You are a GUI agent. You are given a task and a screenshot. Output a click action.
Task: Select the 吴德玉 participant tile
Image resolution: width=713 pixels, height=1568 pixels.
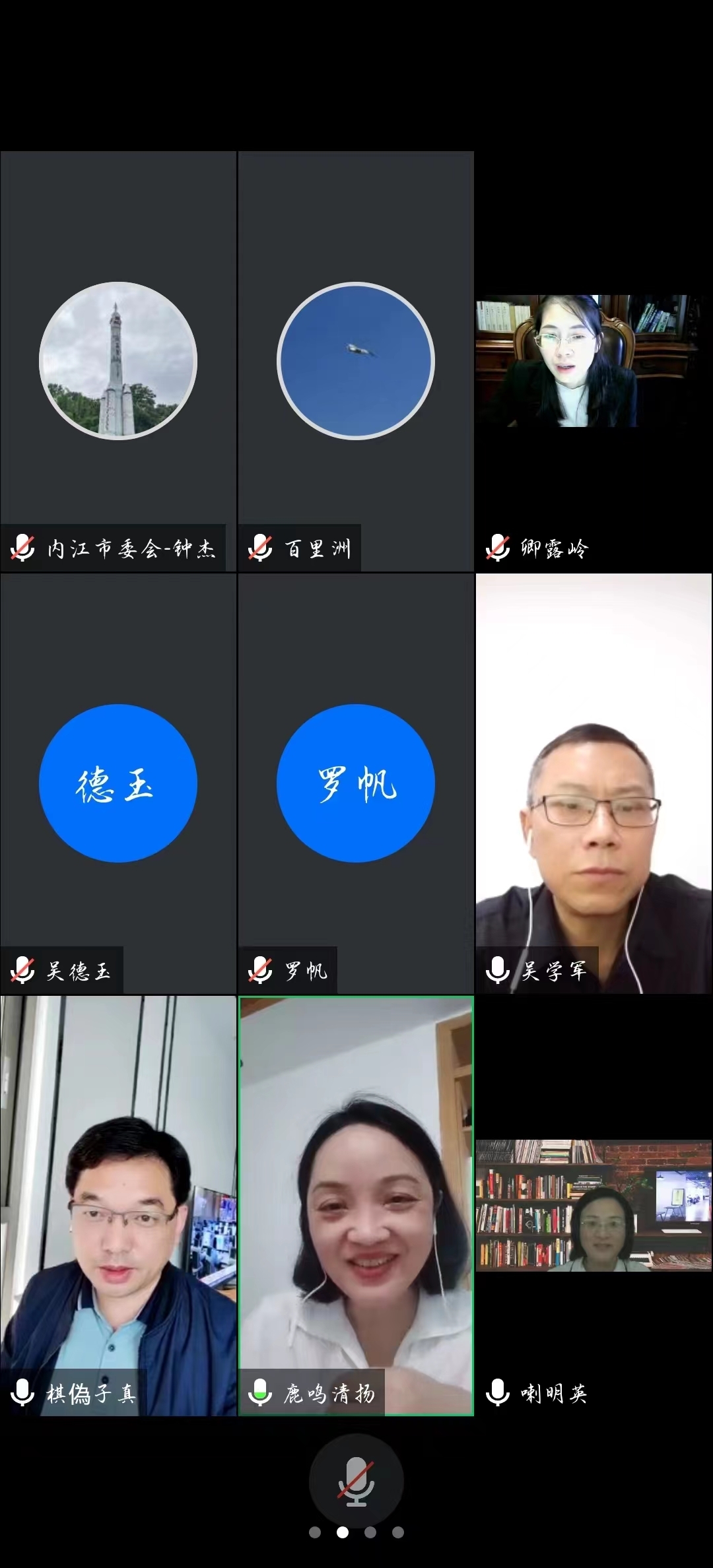118,783
